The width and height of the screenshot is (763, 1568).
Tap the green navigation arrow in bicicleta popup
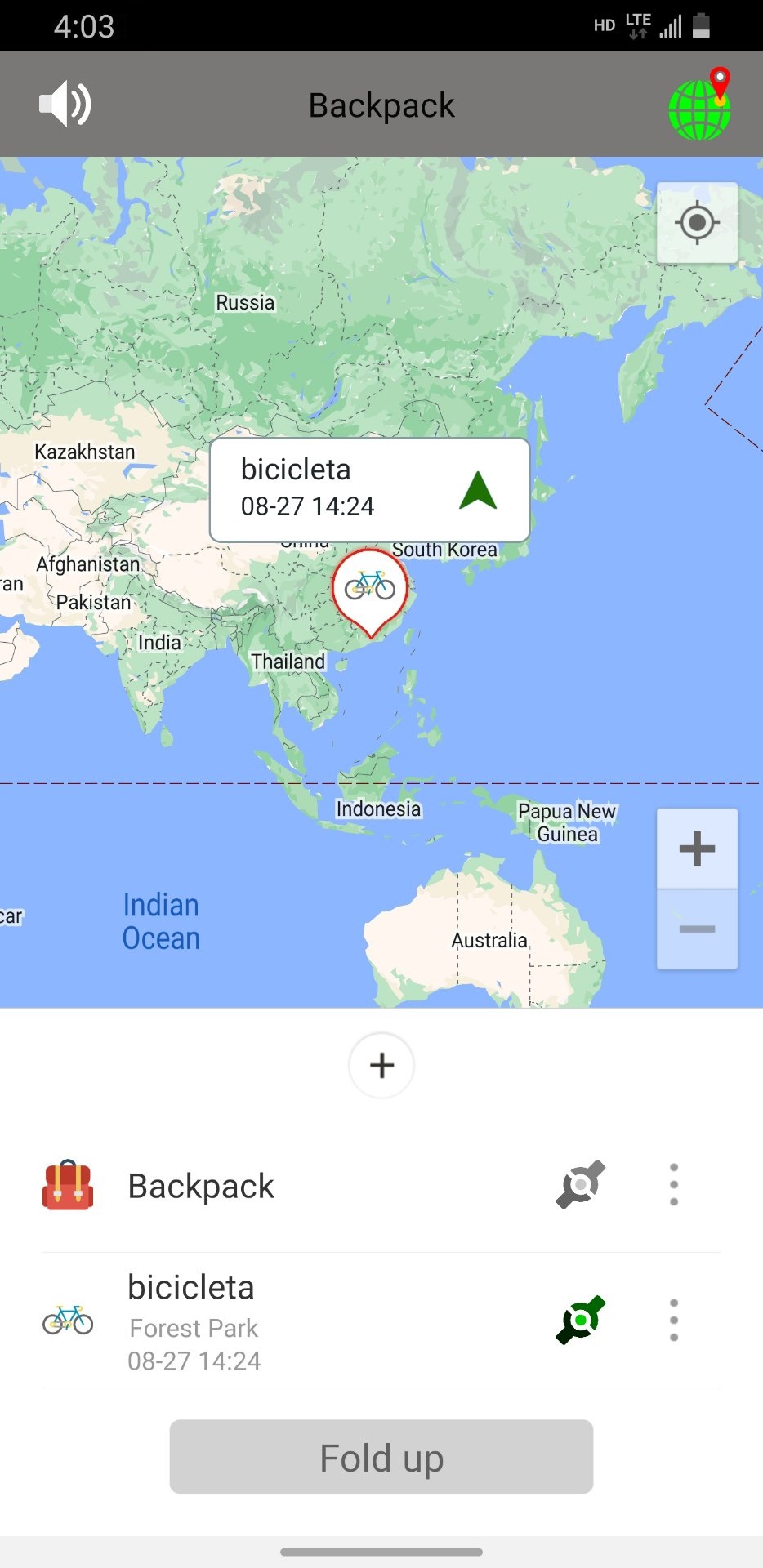(x=478, y=490)
